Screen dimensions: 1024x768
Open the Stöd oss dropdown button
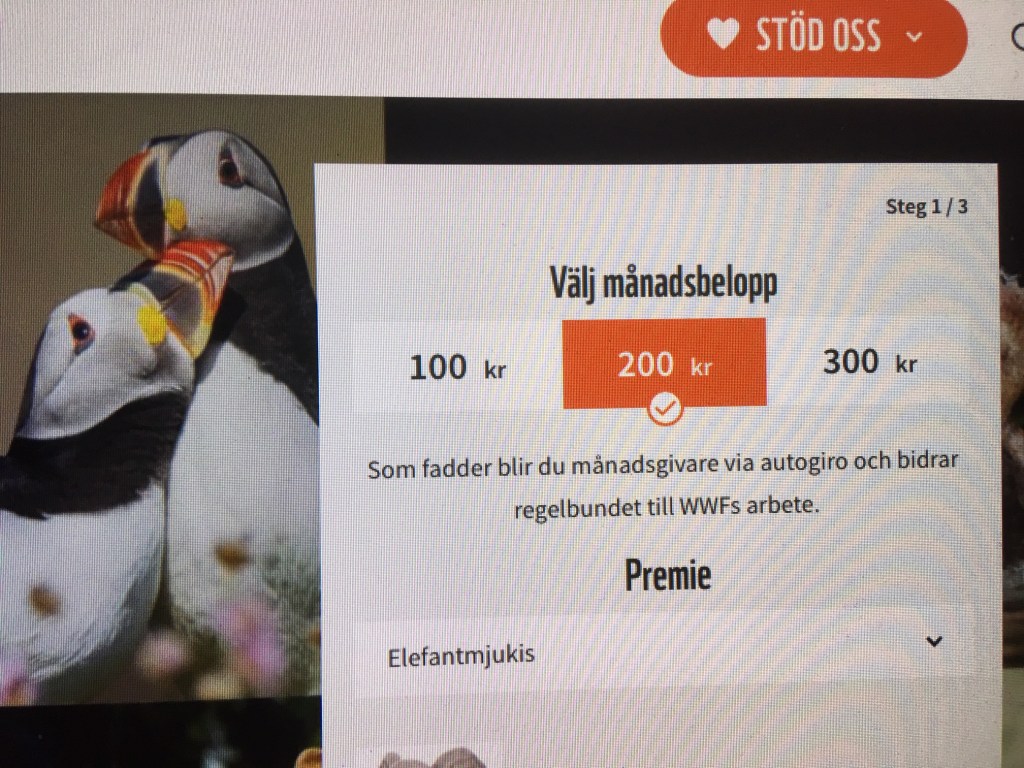pyautogui.click(x=814, y=37)
